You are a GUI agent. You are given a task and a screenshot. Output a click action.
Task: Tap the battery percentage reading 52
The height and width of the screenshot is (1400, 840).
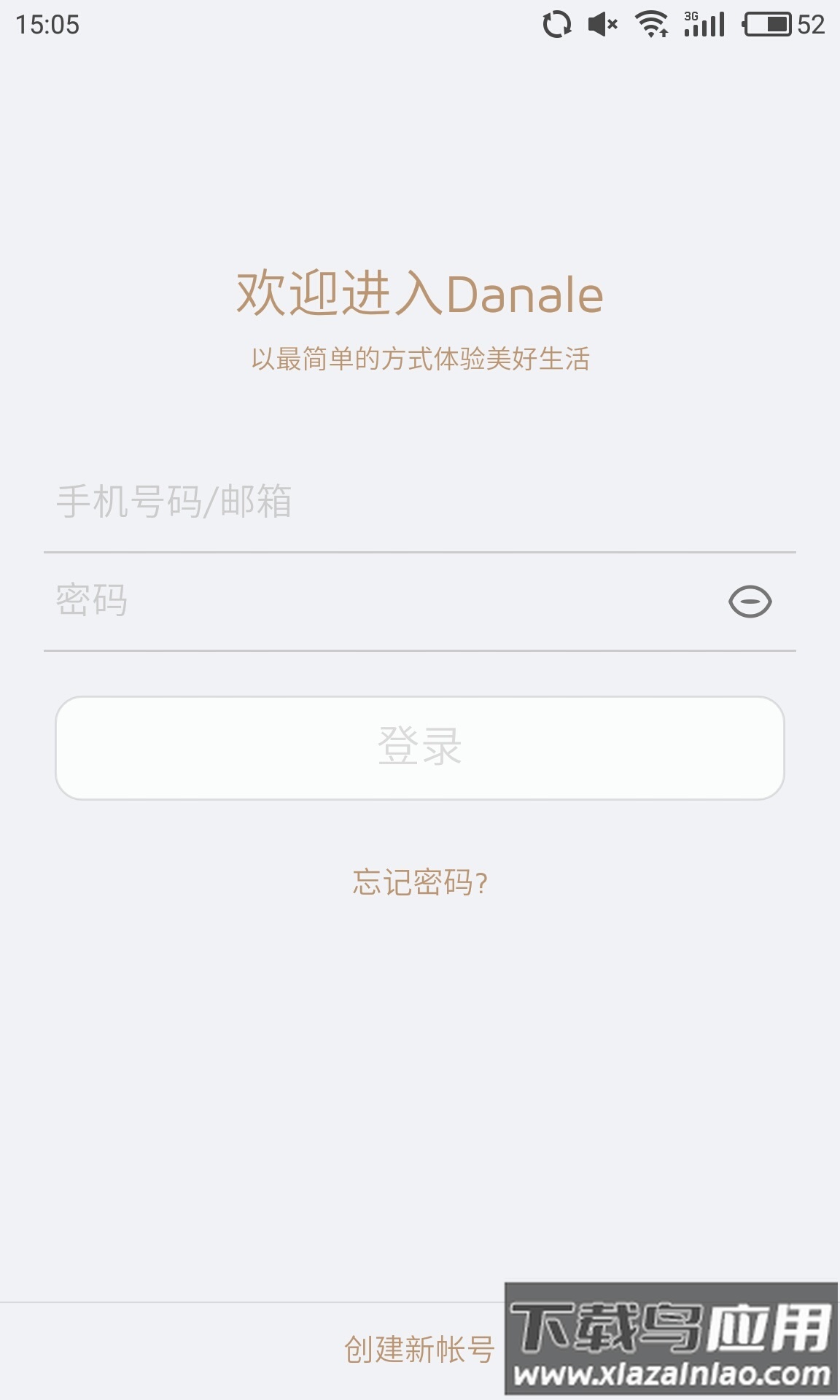811,23
